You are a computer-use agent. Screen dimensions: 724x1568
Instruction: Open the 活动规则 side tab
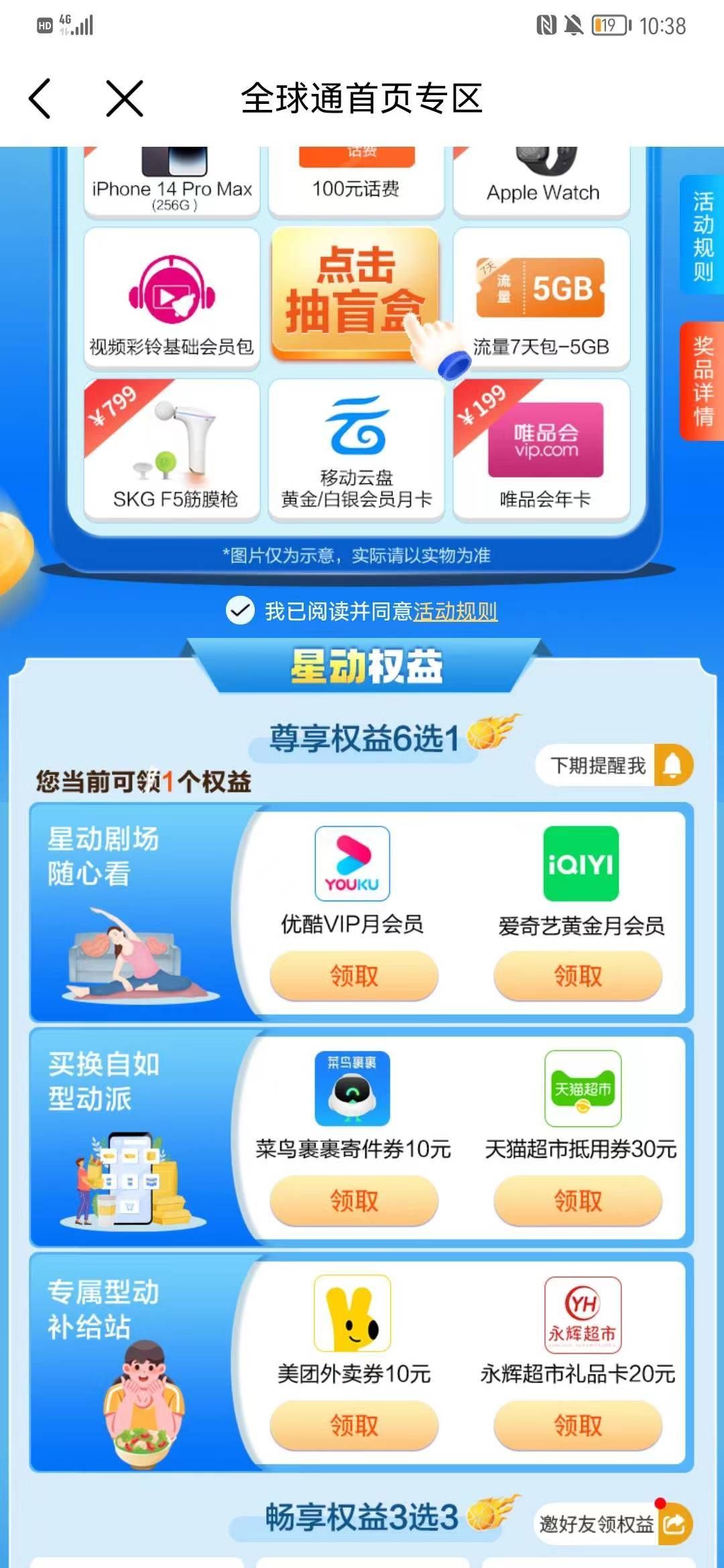(x=702, y=236)
